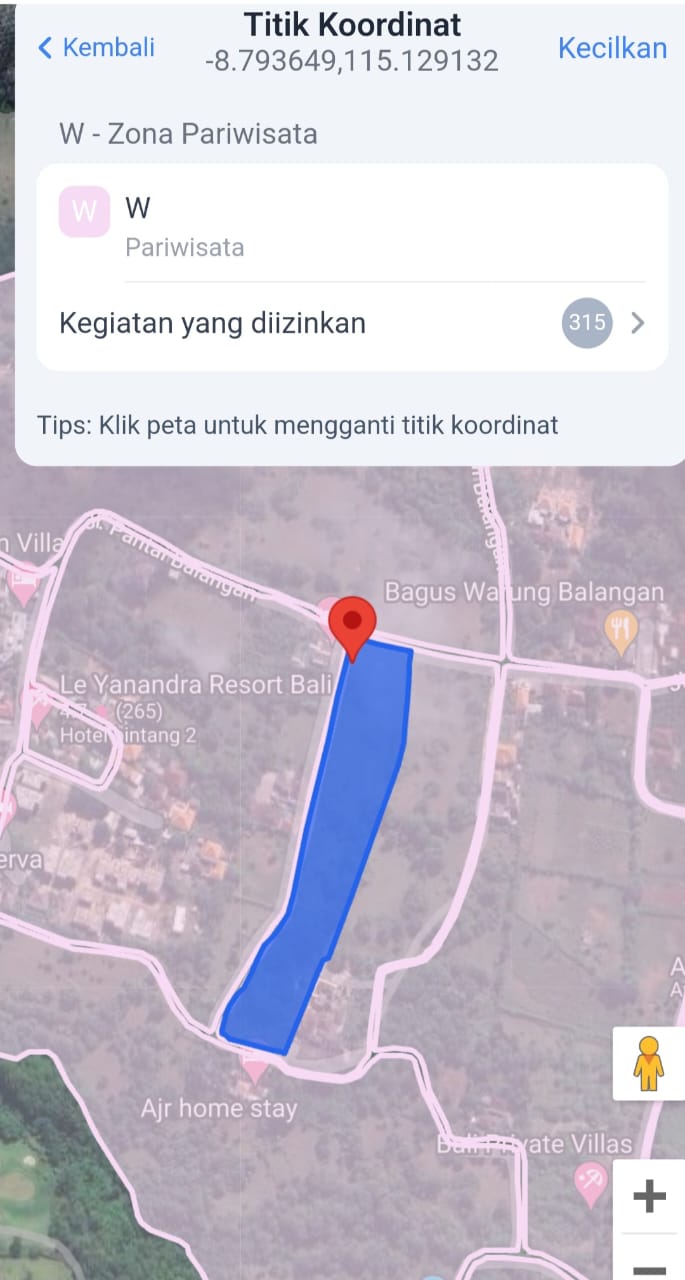Viewport: 685px width, 1280px height.
Task: Tap Kecilkan to minimize the panel
Action: [612, 48]
